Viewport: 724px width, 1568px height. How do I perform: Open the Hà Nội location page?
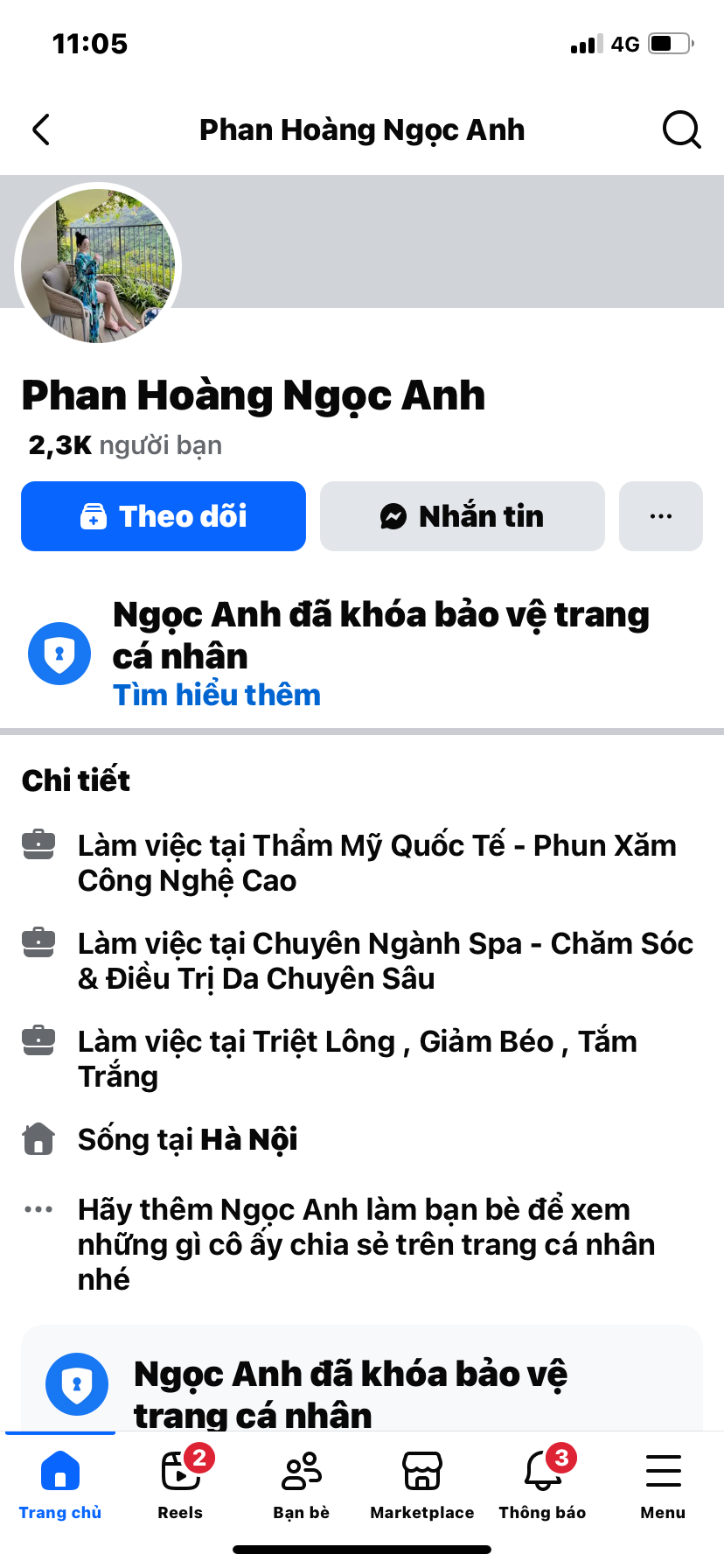pyautogui.click(x=248, y=1139)
